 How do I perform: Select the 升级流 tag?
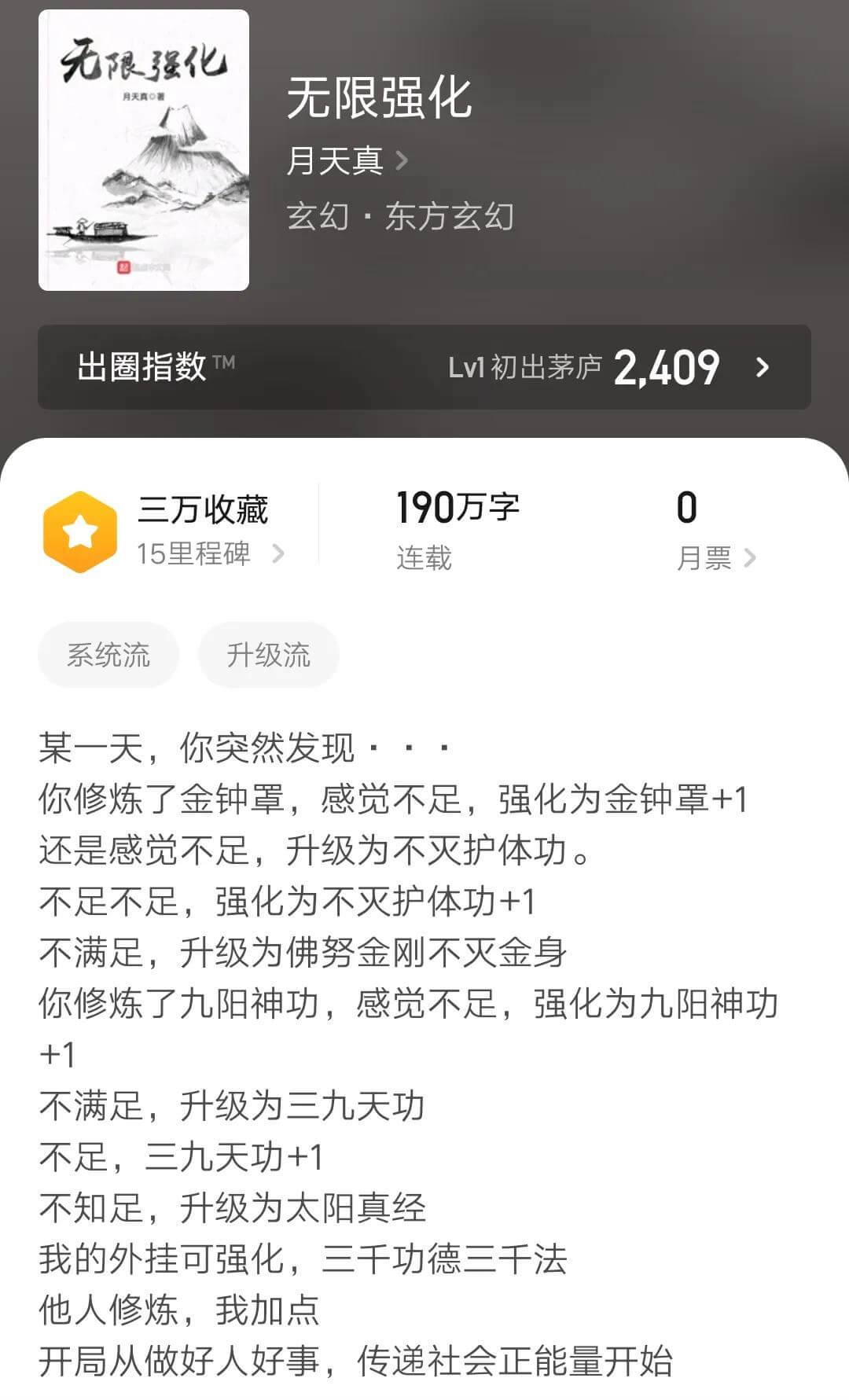click(268, 654)
